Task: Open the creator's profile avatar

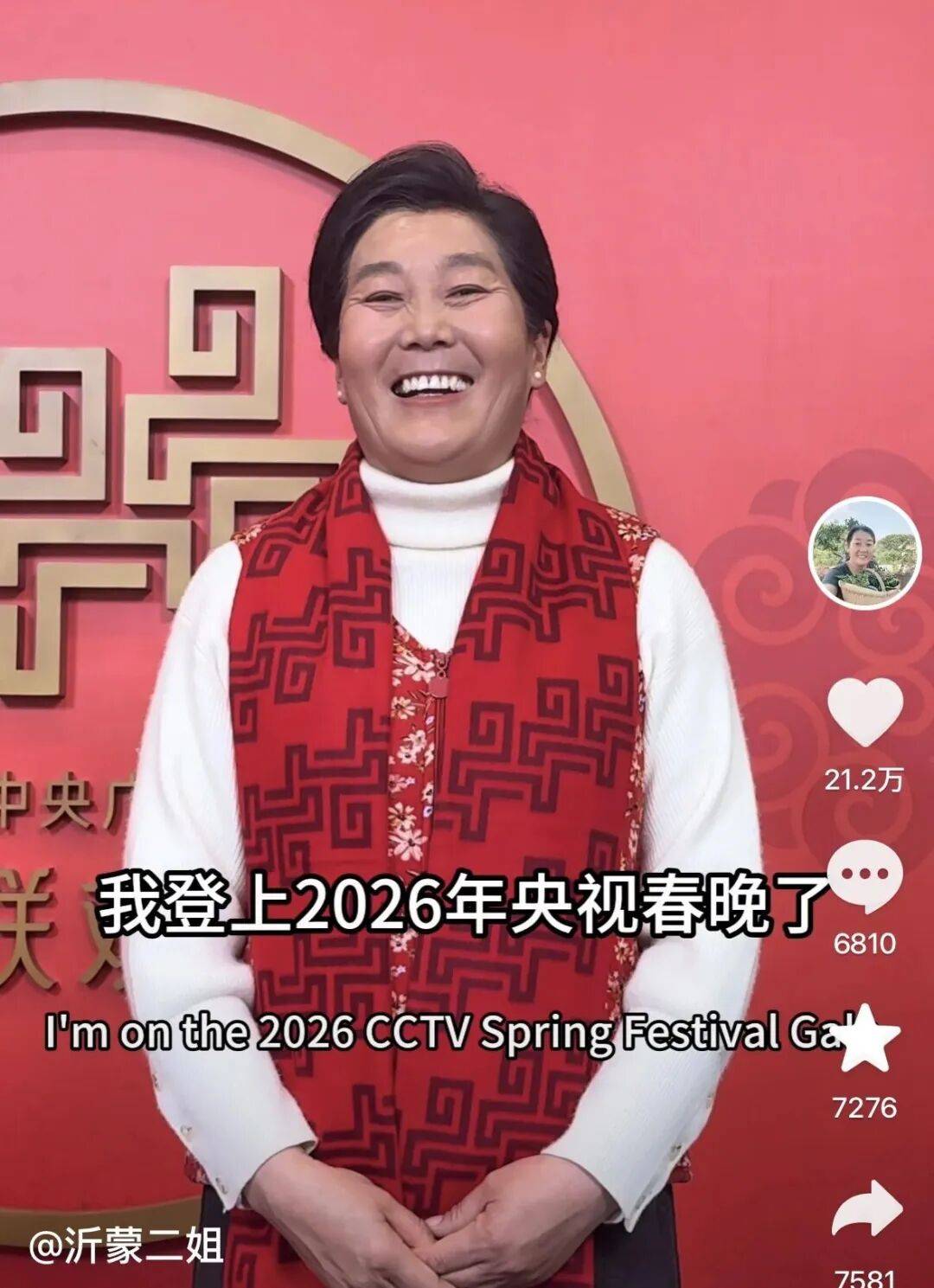Action: (865, 554)
